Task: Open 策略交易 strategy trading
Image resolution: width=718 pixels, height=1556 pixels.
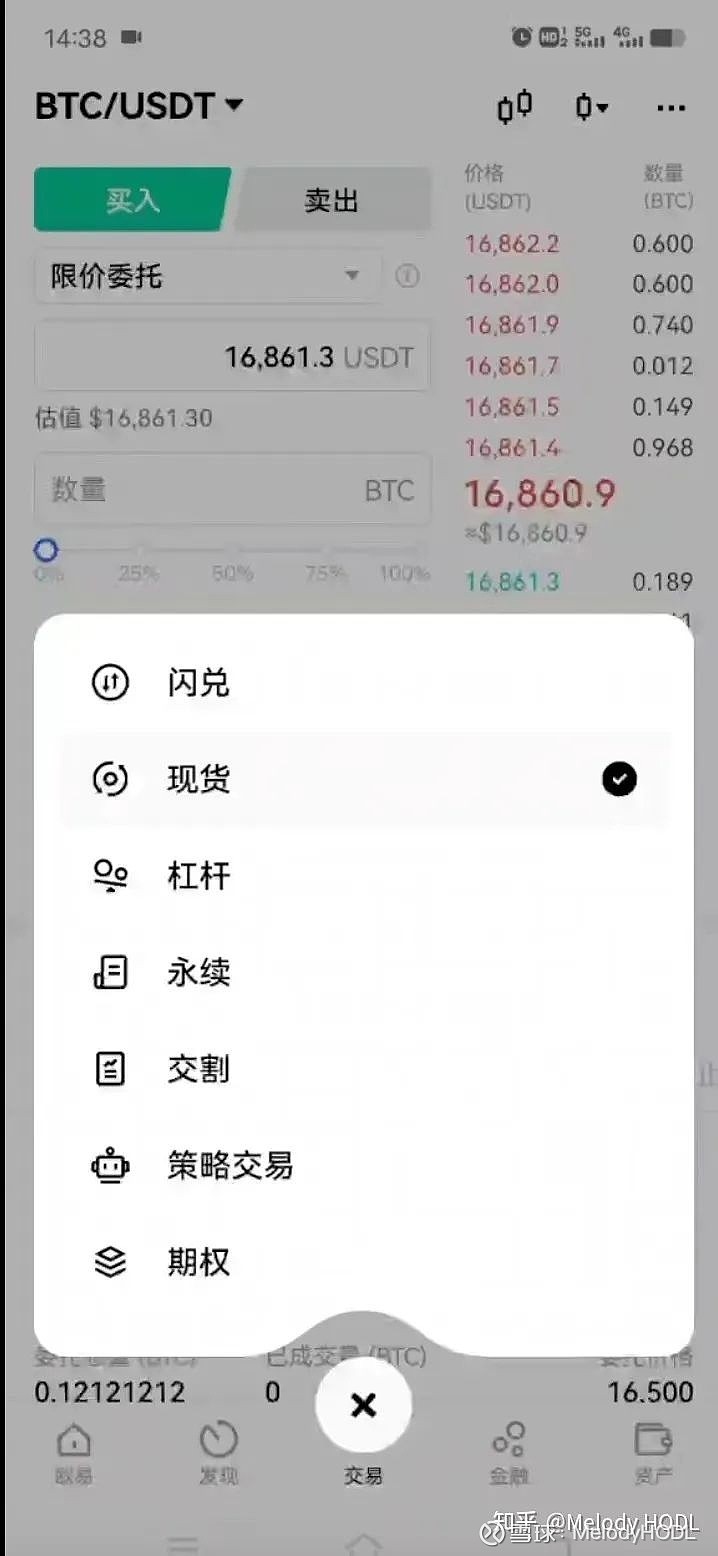Action: (x=364, y=1165)
